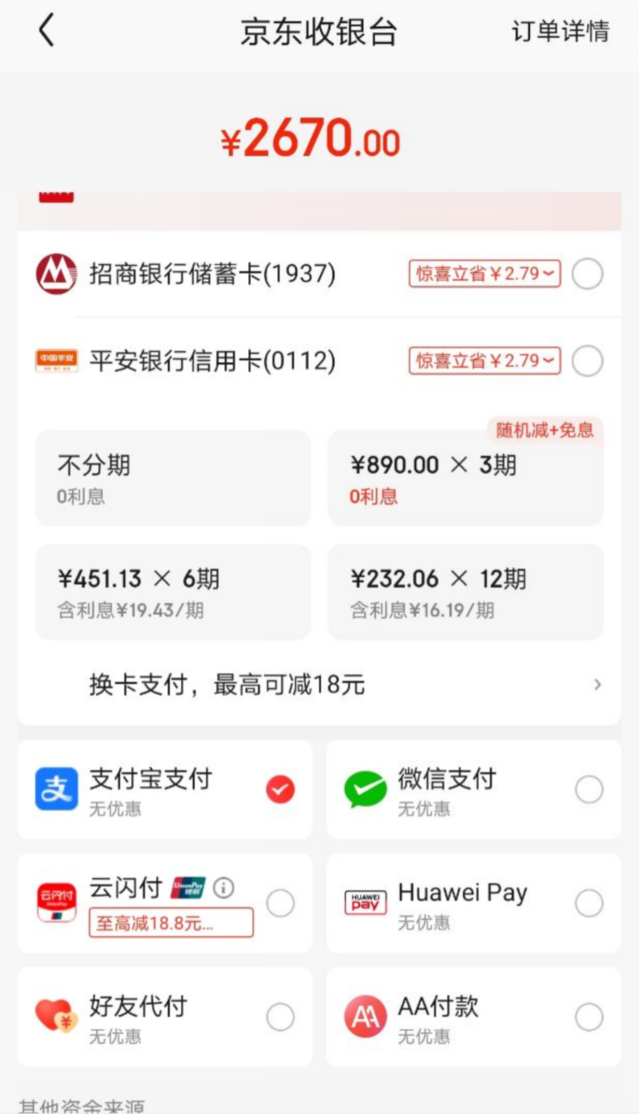Screen dimensions: 639x1114
Task: Select Huawei Pay payment method
Action: (473, 903)
